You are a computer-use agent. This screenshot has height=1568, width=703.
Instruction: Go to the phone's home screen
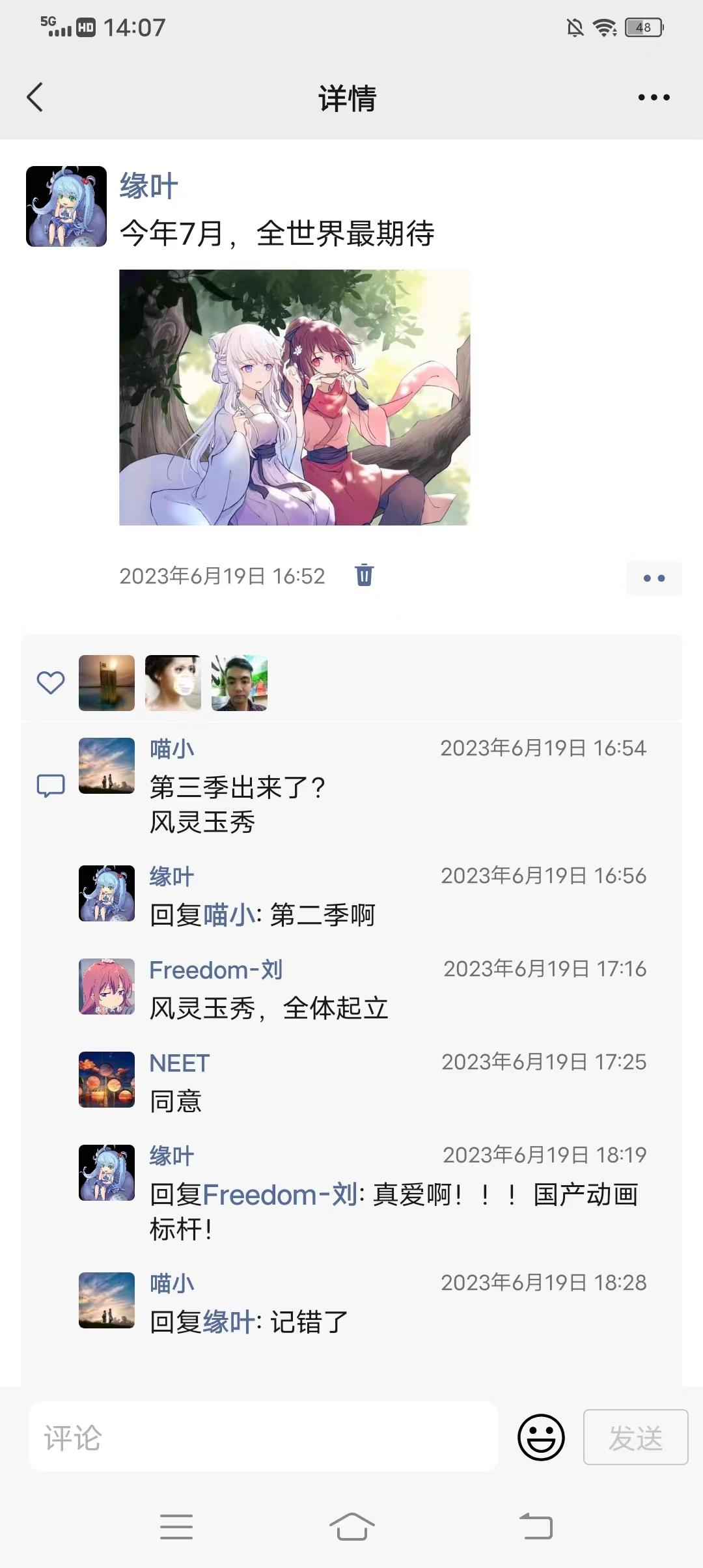pyautogui.click(x=351, y=1526)
